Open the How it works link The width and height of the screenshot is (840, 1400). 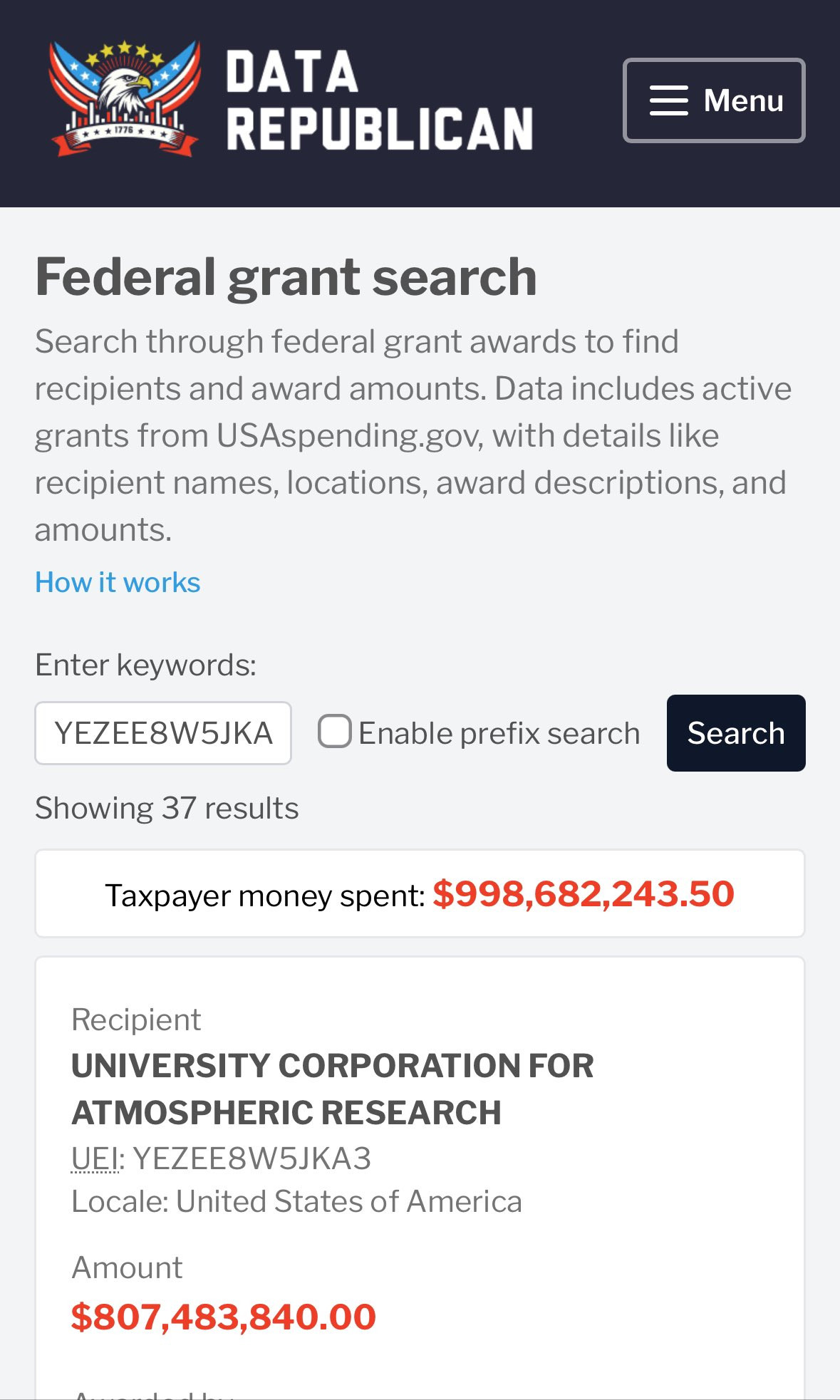pos(118,582)
